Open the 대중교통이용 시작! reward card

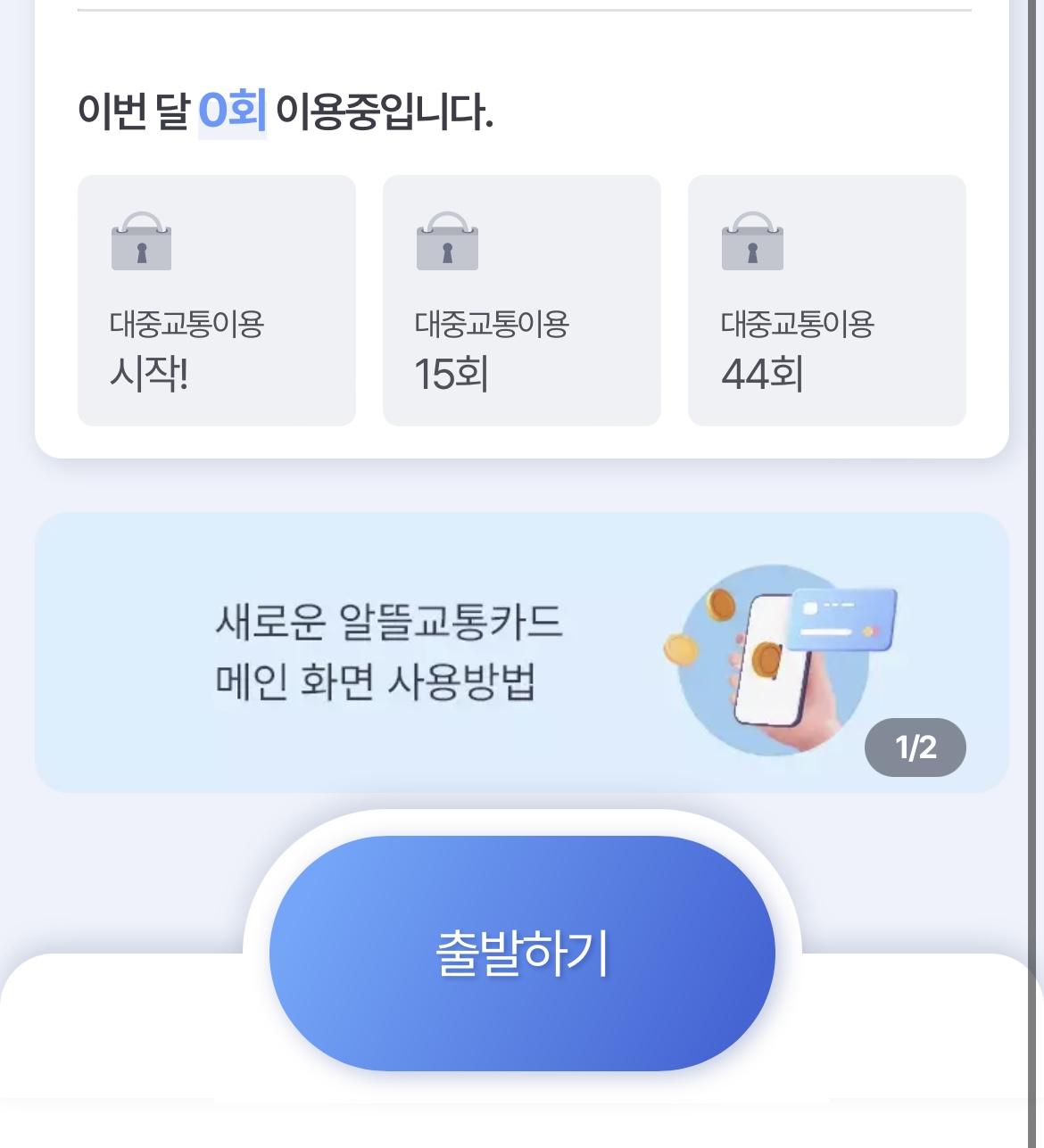tap(217, 300)
